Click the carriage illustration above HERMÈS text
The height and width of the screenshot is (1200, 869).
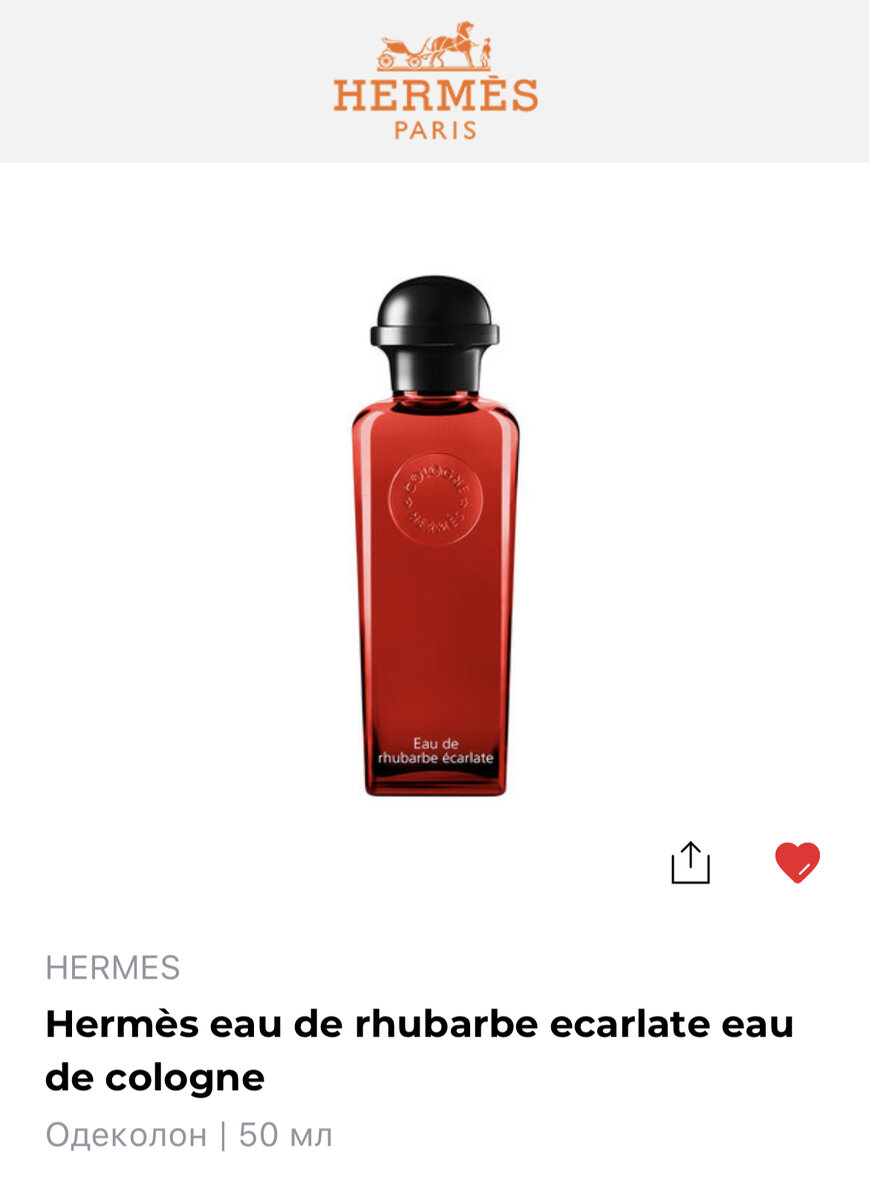pyautogui.click(x=433, y=45)
